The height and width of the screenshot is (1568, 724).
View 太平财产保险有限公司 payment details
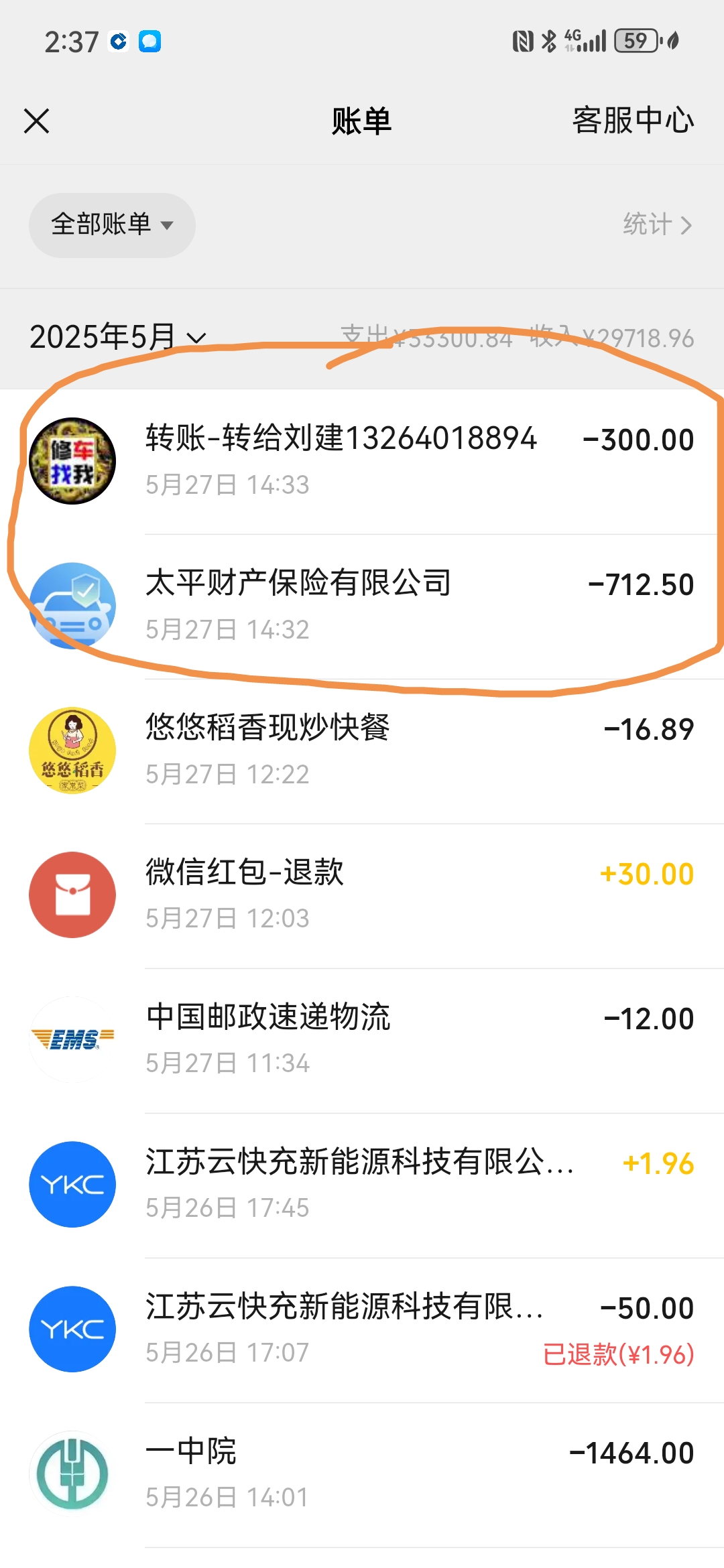point(362,606)
